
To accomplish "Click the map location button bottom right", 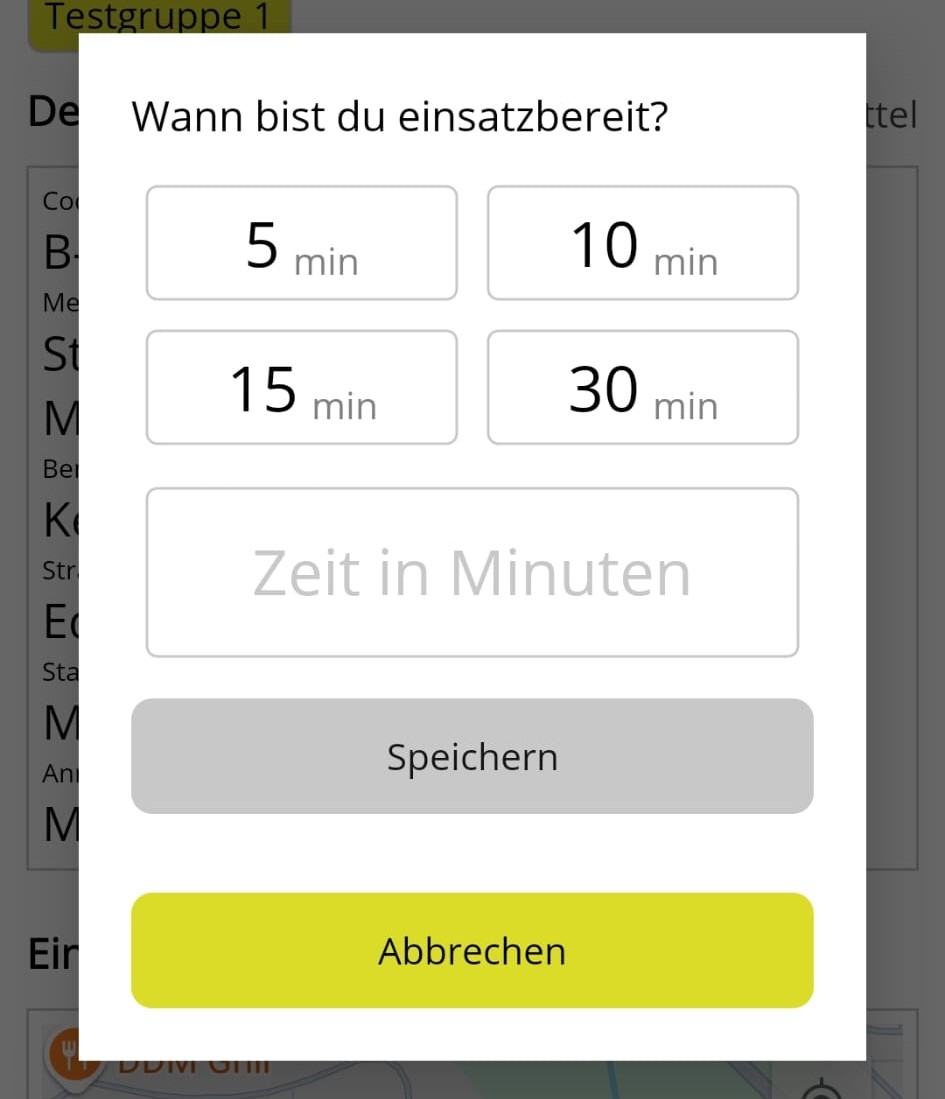I will (x=820, y=1090).
